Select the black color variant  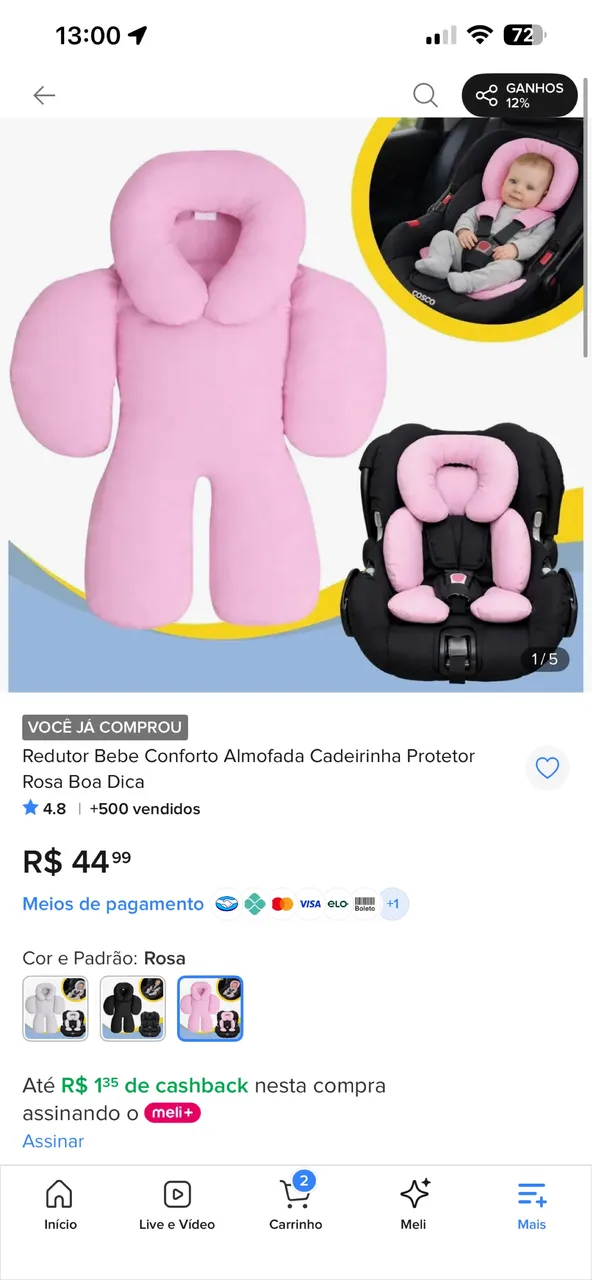click(133, 1009)
